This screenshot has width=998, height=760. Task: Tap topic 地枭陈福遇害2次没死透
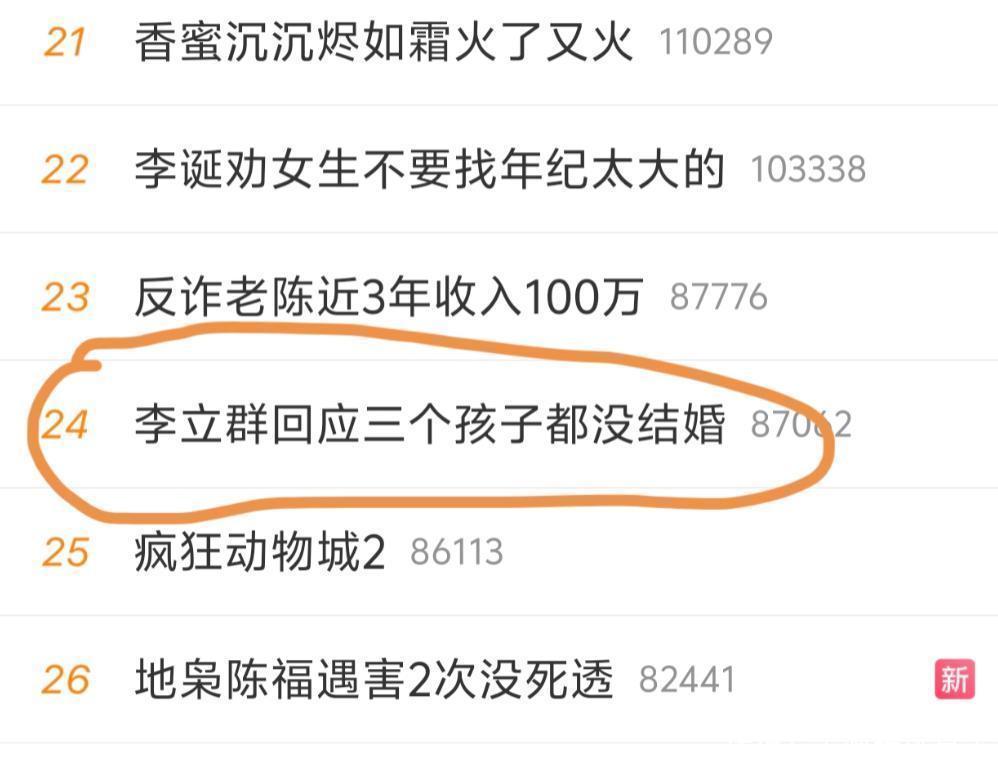(x=372, y=680)
